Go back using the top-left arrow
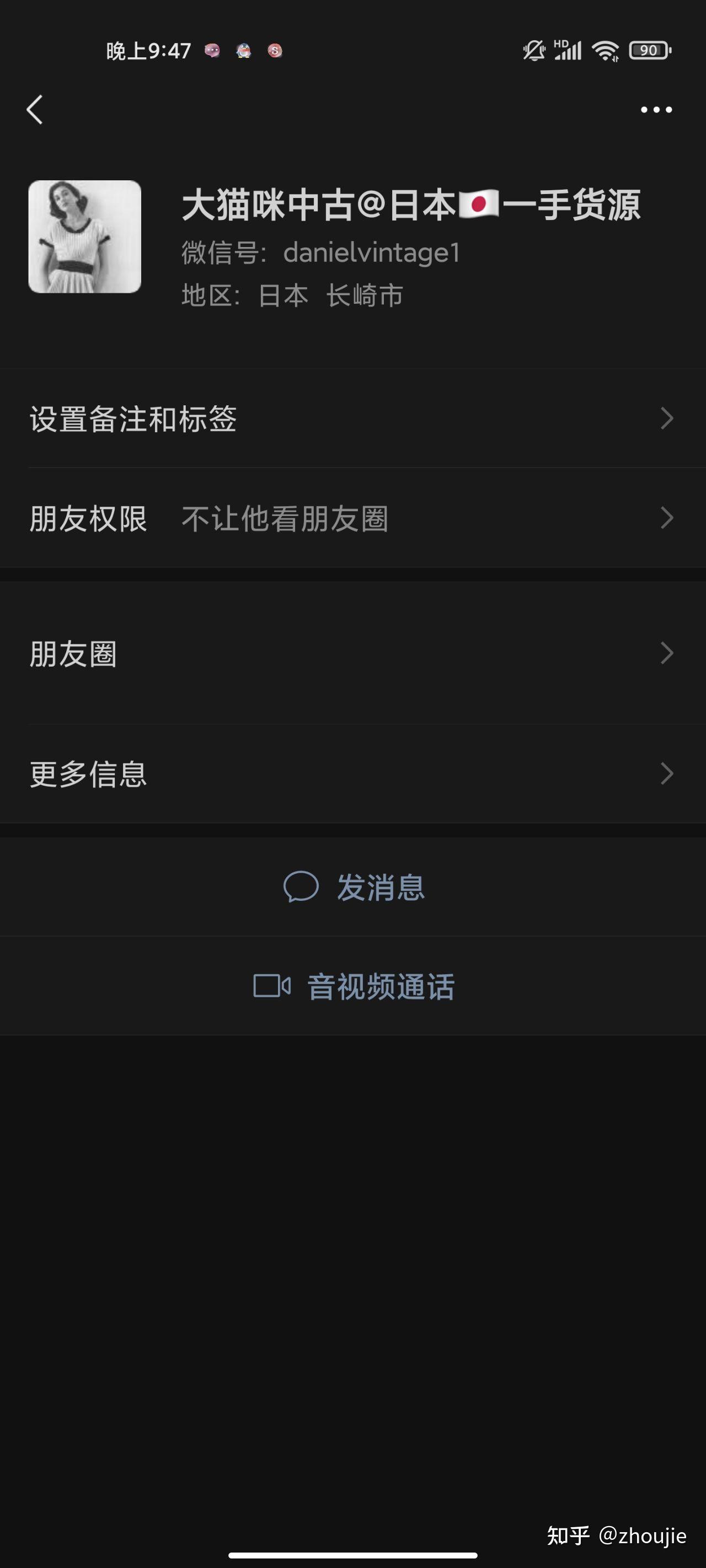 [x=35, y=110]
